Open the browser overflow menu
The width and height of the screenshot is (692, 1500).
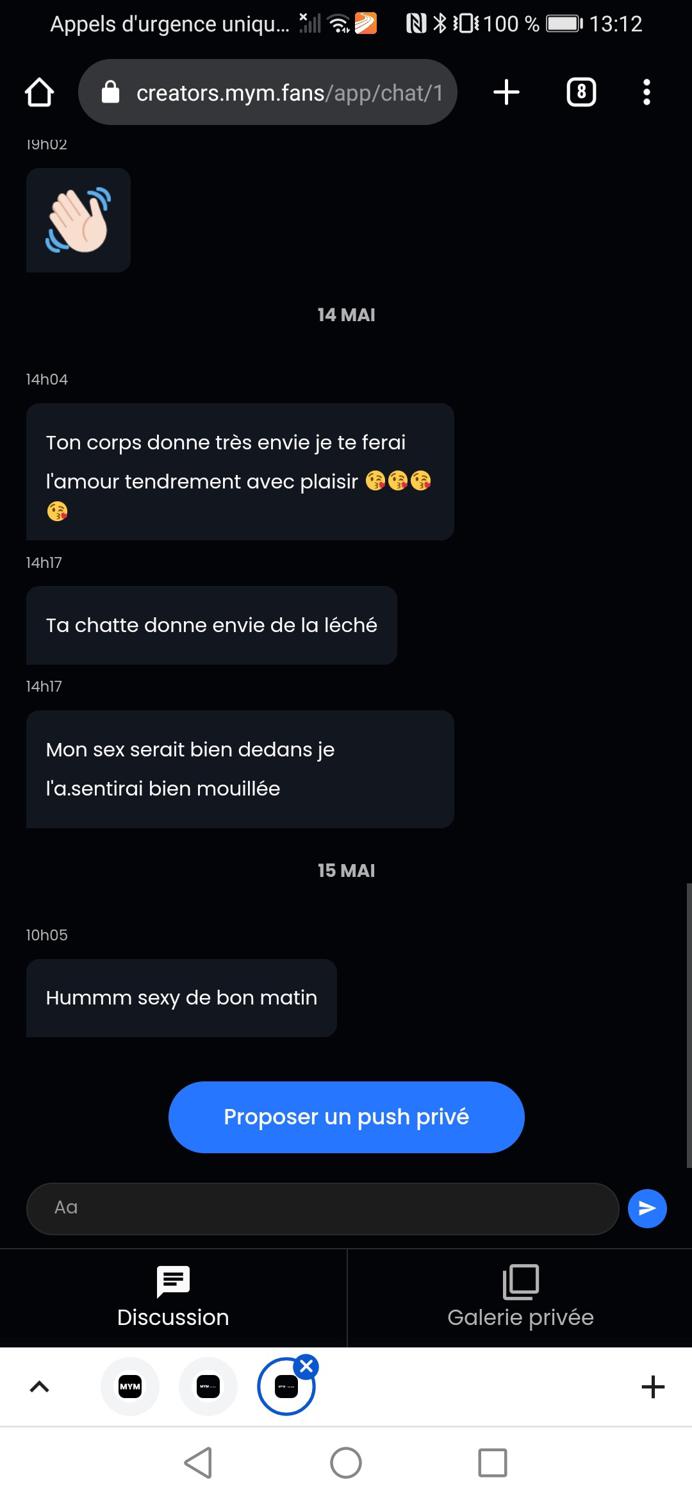[x=647, y=93]
